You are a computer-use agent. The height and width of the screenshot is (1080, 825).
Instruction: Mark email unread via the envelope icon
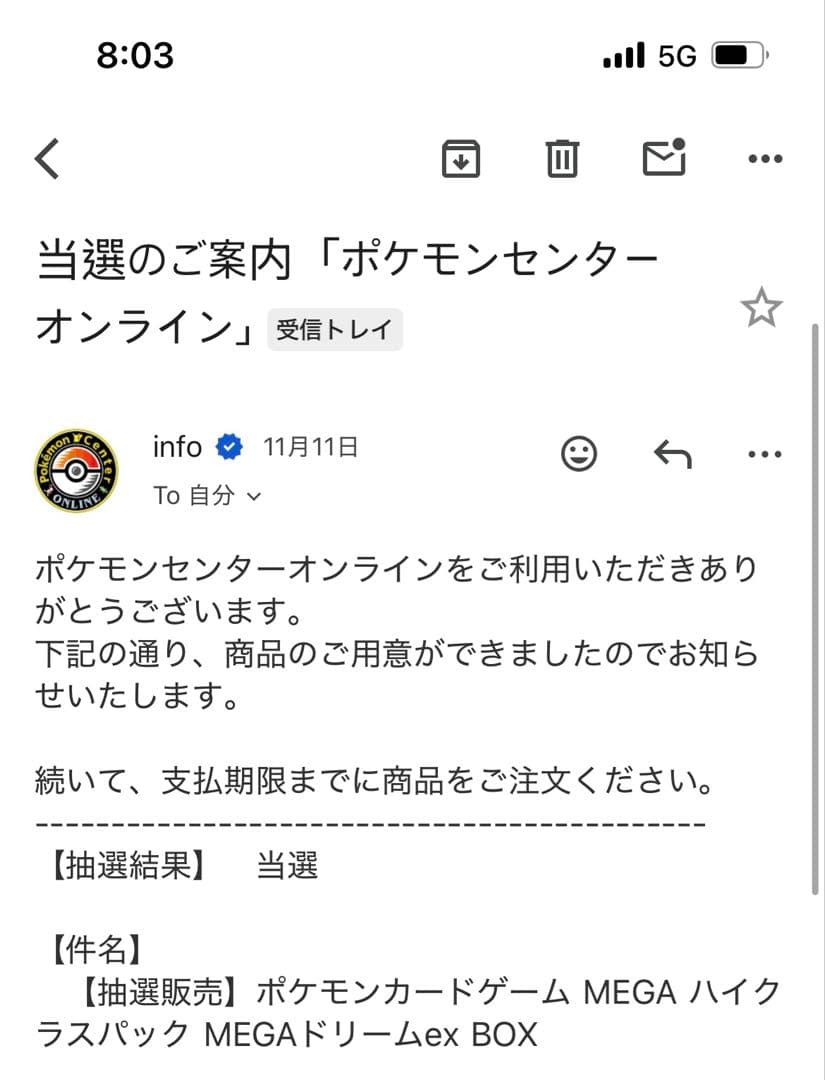(x=664, y=158)
